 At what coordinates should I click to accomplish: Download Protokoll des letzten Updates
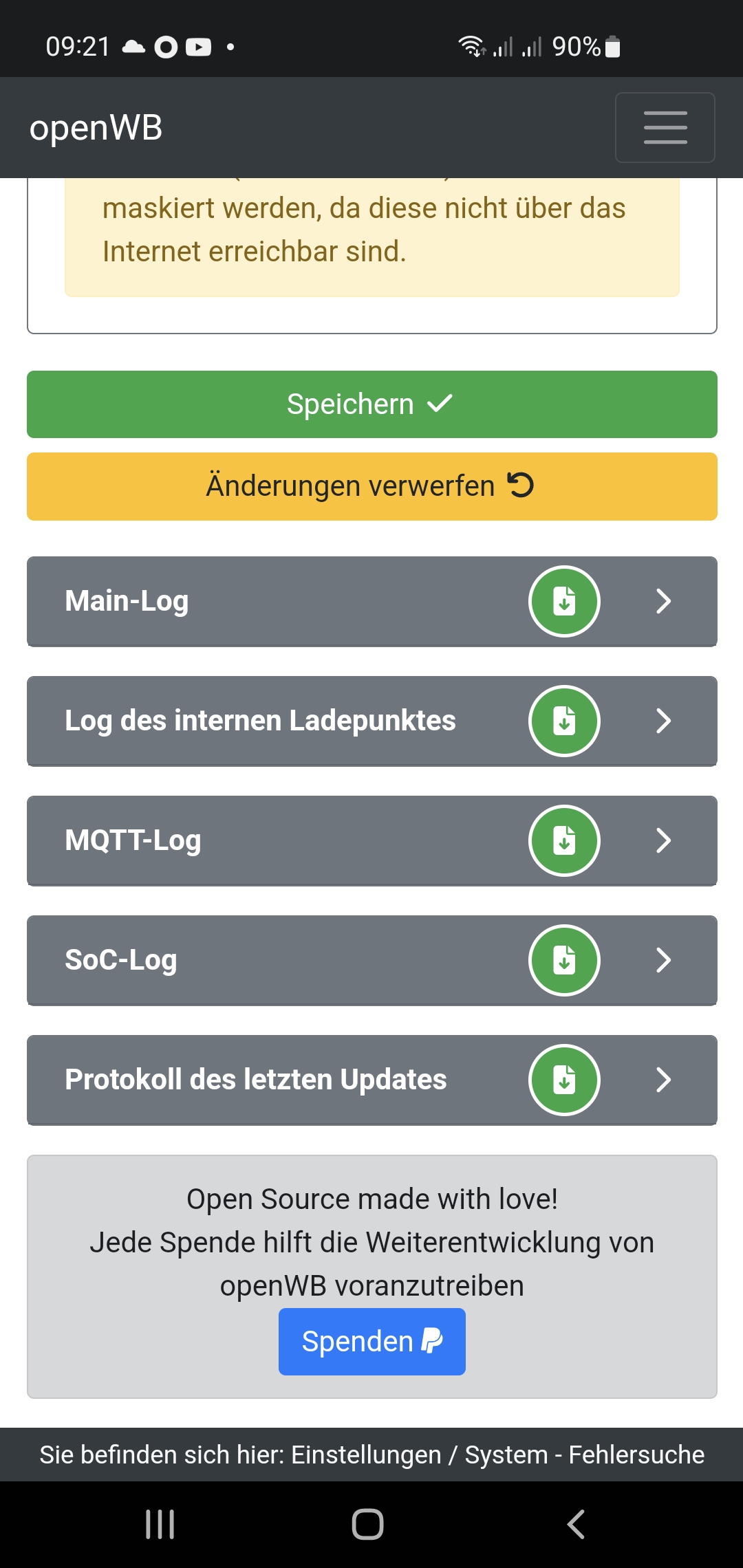pos(564,1080)
